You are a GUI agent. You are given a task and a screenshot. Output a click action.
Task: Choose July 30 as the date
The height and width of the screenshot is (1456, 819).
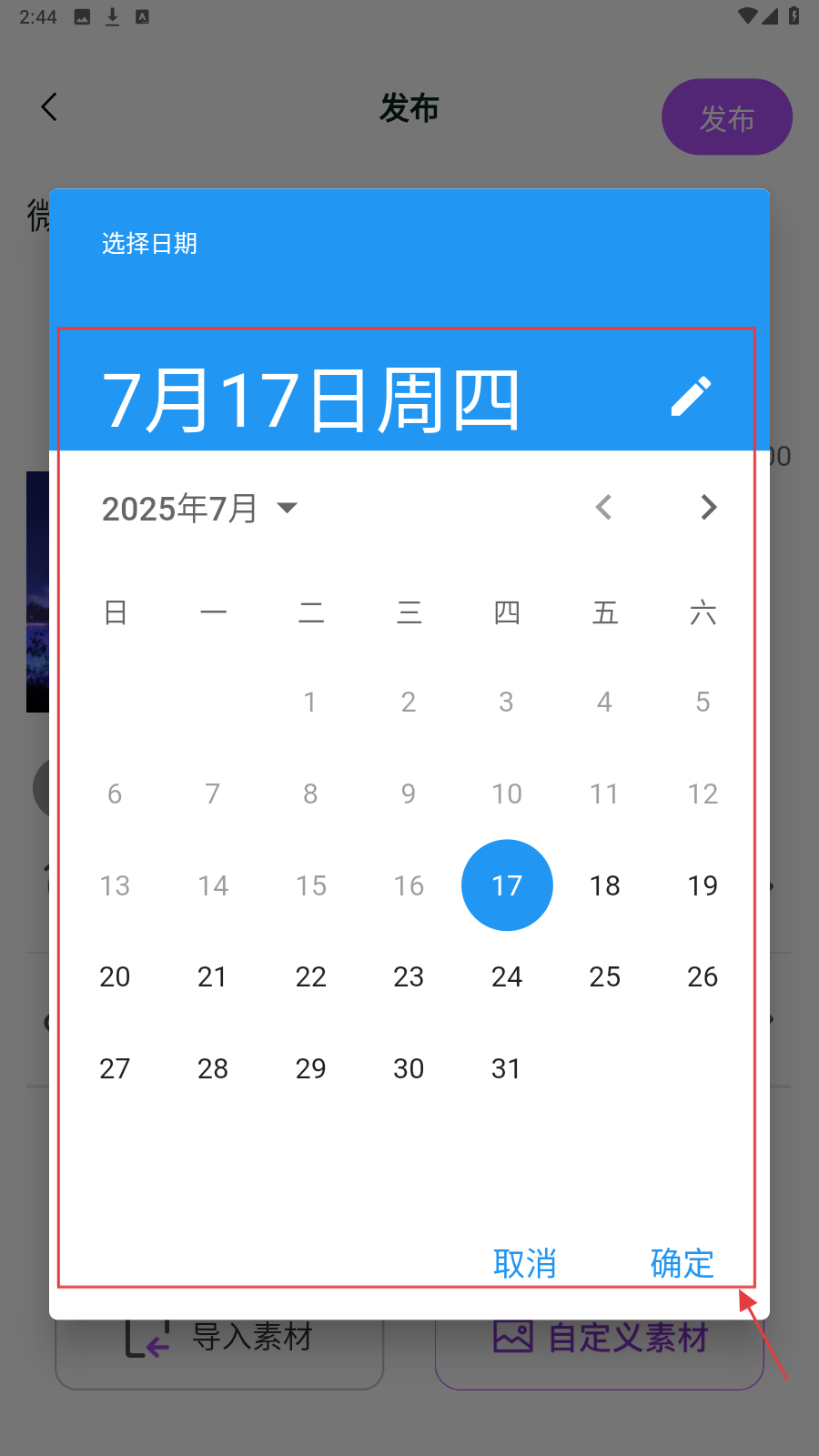(x=409, y=1068)
